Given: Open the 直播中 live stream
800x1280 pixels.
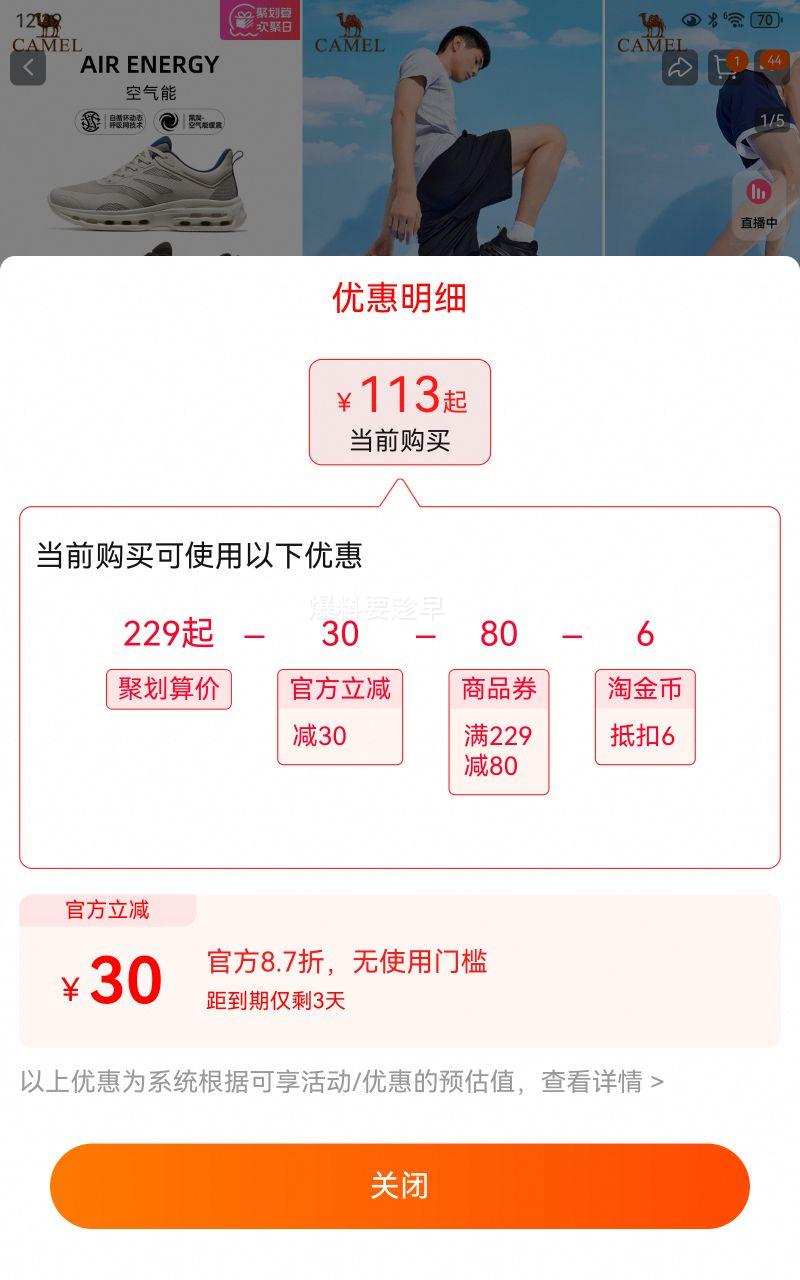Looking at the screenshot, I should [758, 201].
